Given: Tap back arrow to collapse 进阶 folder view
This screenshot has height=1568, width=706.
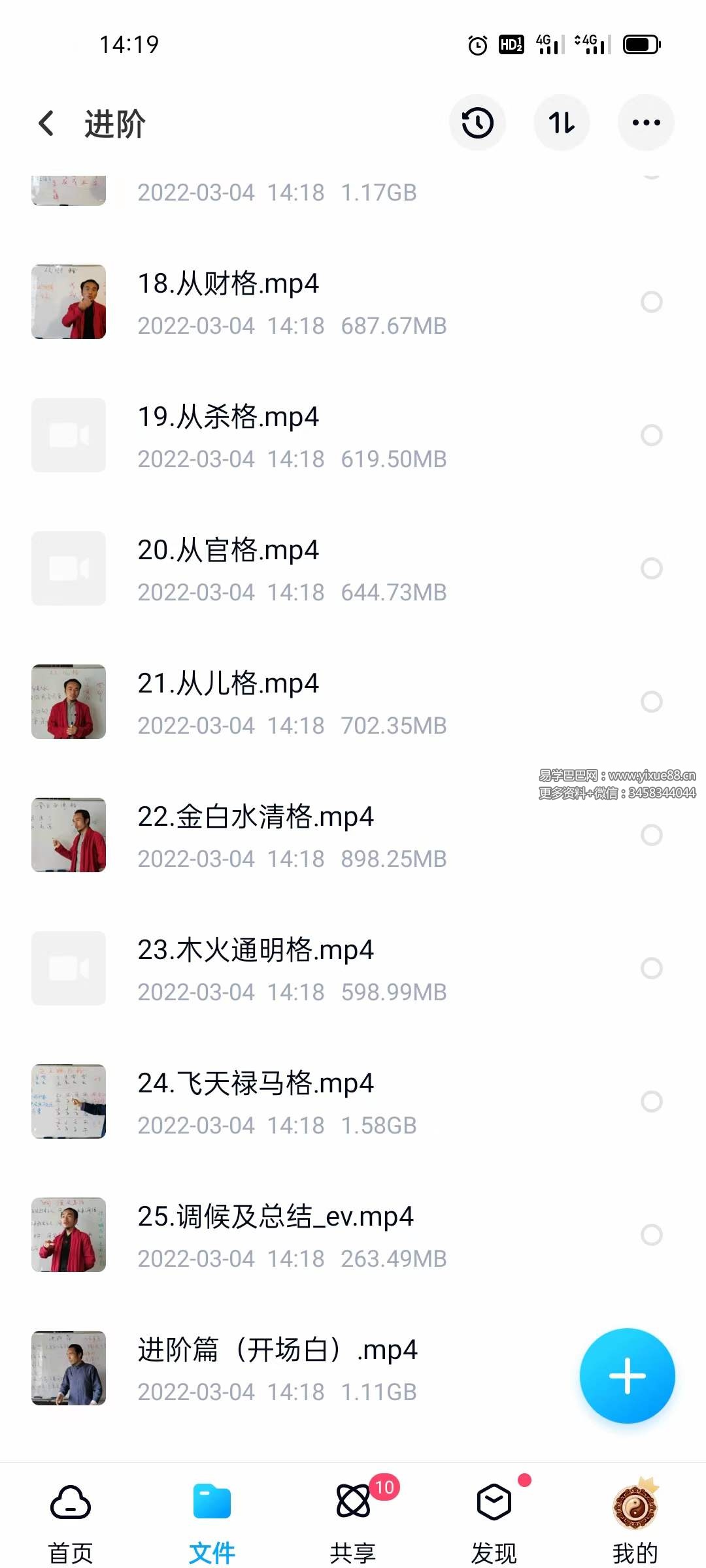Looking at the screenshot, I should click(x=46, y=123).
